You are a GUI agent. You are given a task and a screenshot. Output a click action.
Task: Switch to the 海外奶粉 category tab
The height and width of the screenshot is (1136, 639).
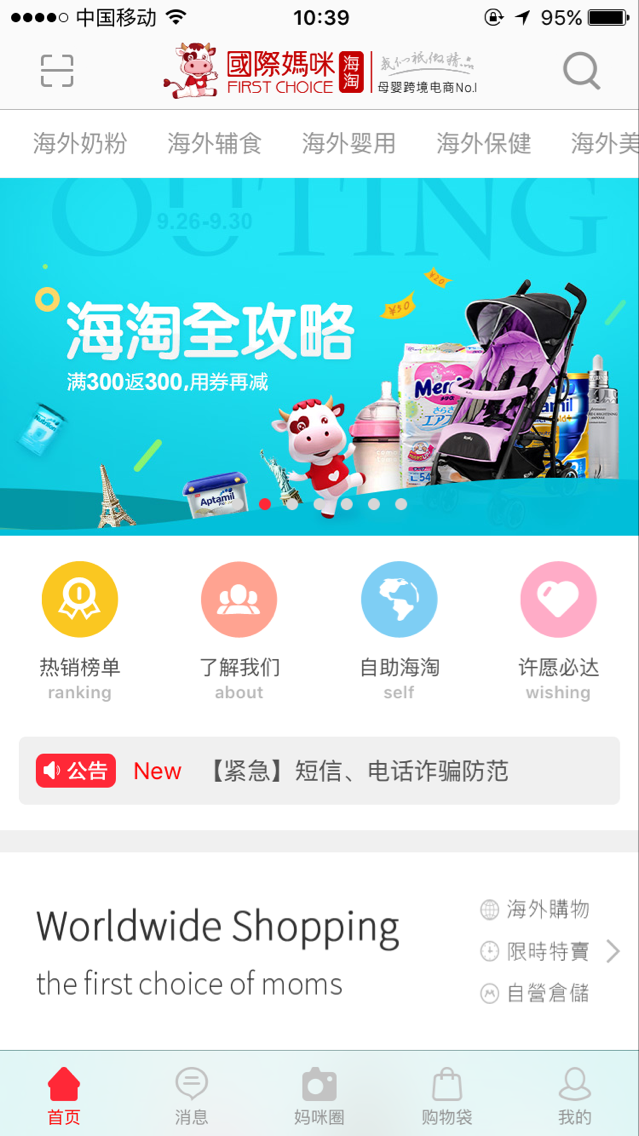click(80, 143)
